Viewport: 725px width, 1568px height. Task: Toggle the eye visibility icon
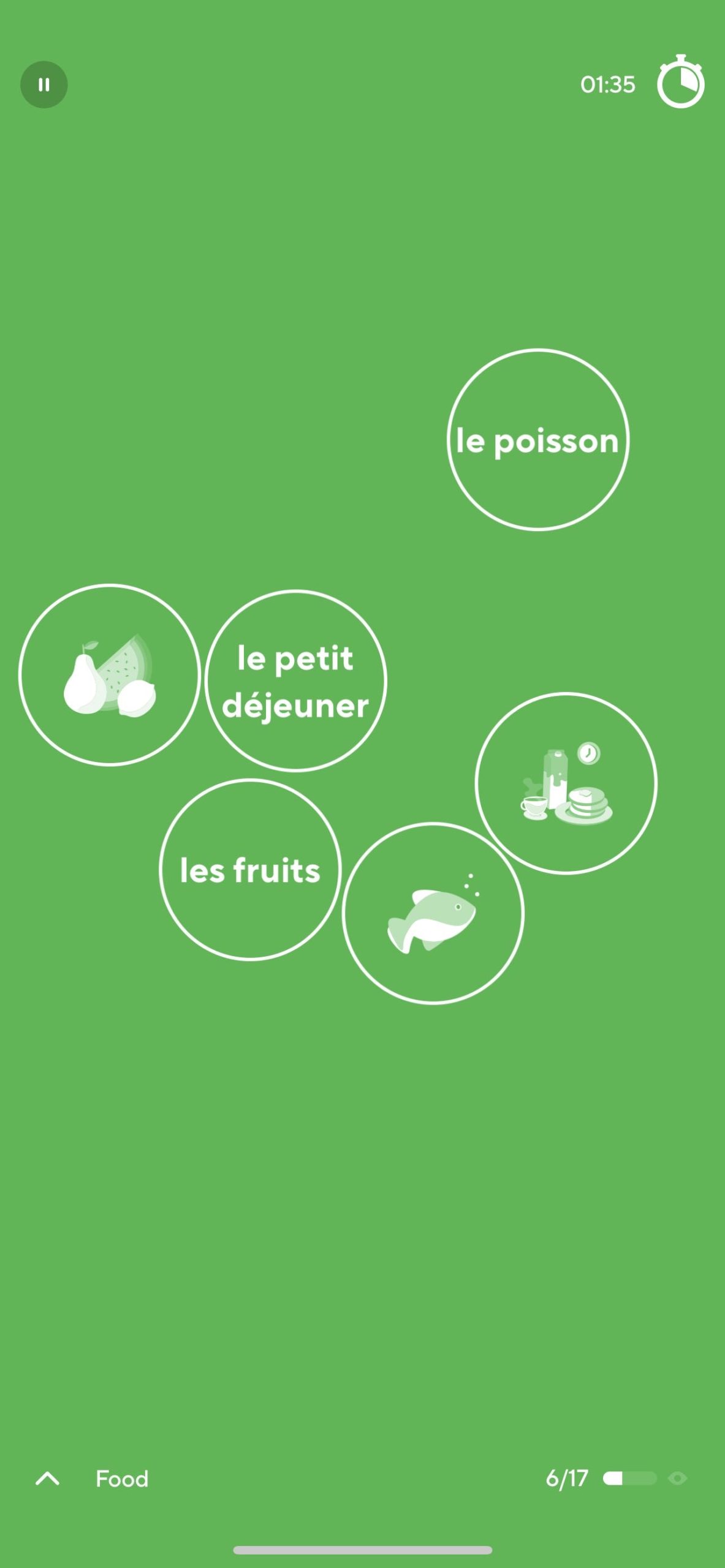coord(677,1479)
